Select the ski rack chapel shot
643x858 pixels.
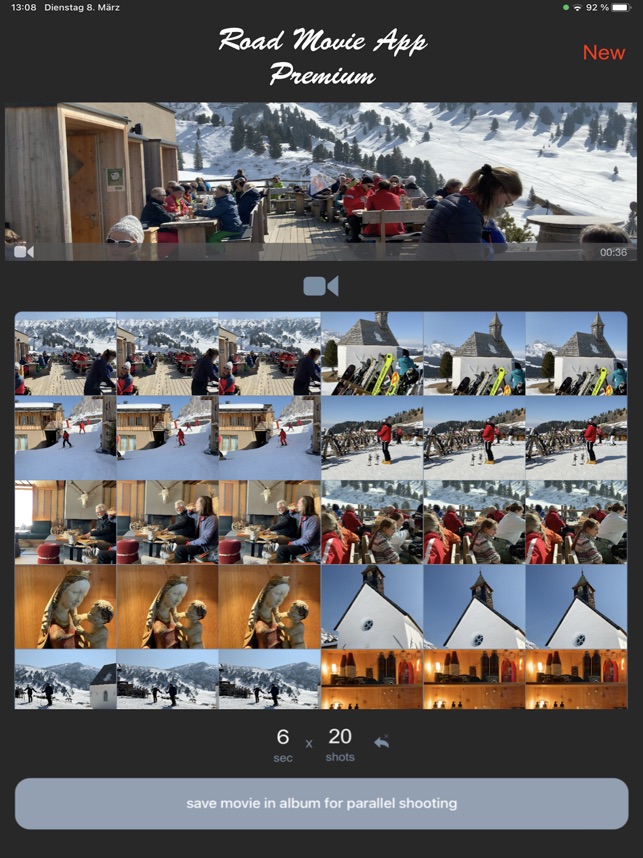[372, 355]
